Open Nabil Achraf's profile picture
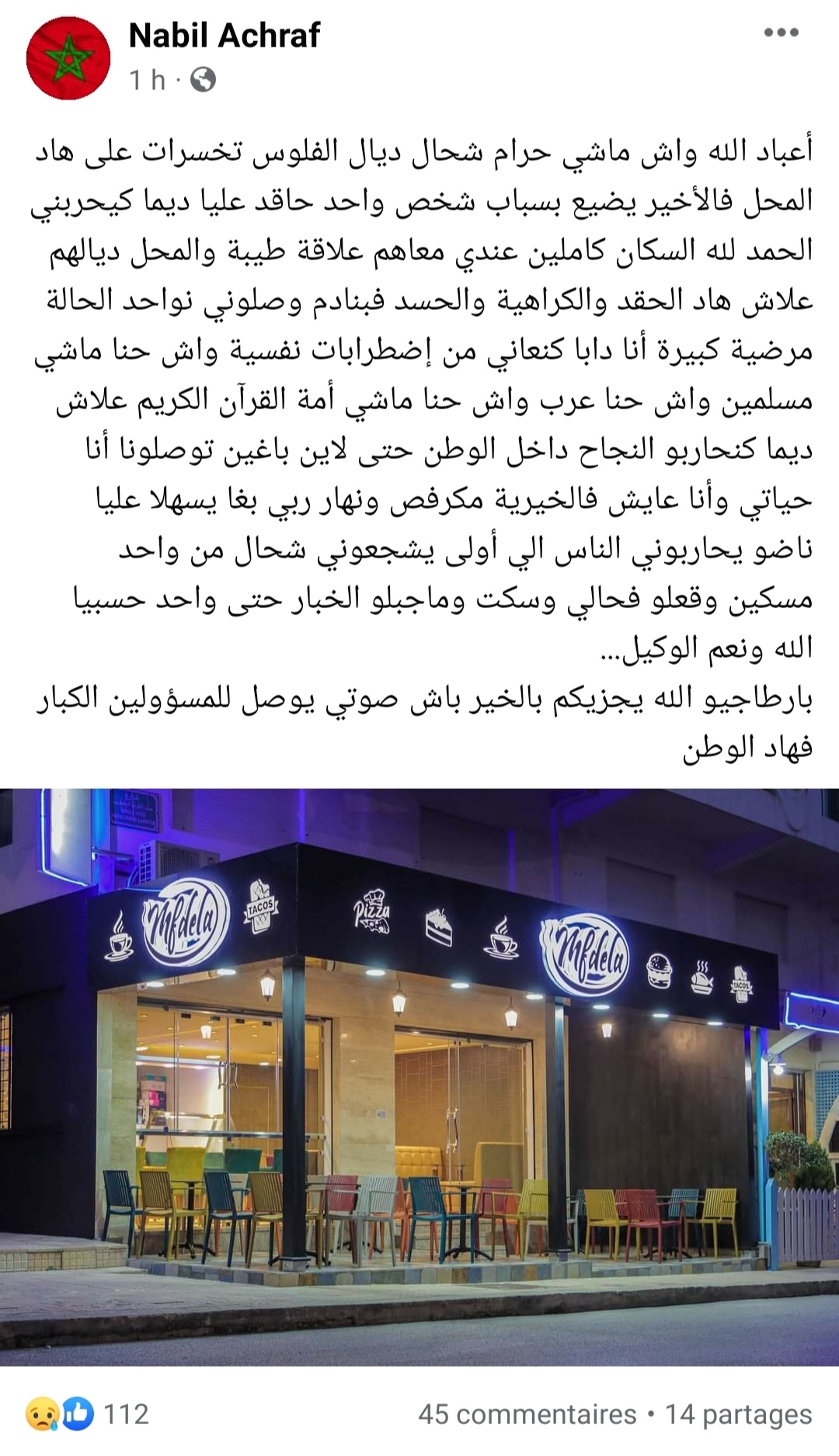 coord(68,59)
